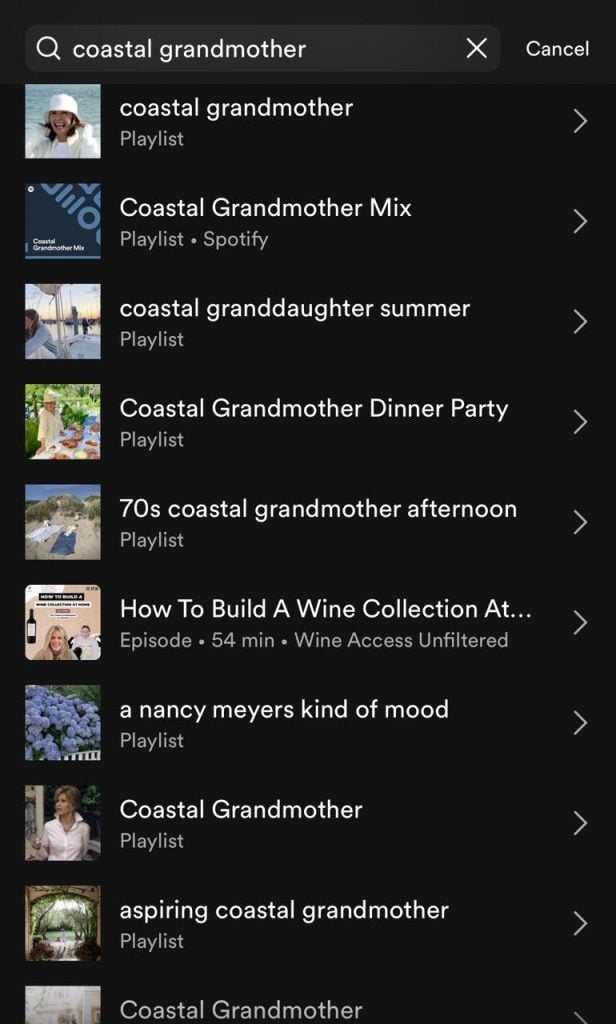Image resolution: width=616 pixels, height=1024 pixels.
Task: Clear the search text with the X
Action: [x=477, y=48]
